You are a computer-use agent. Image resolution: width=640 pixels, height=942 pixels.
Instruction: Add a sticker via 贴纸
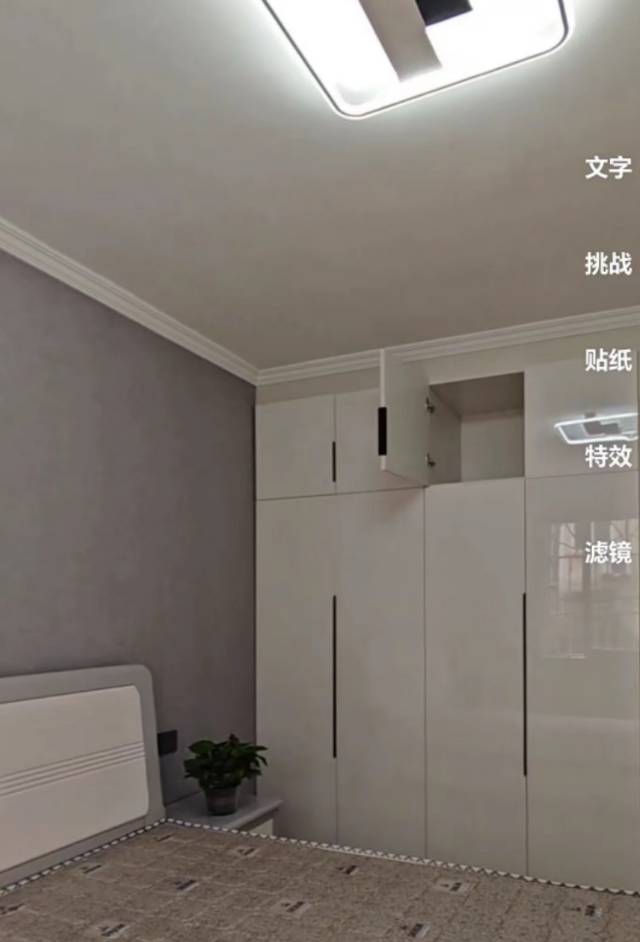click(x=608, y=360)
